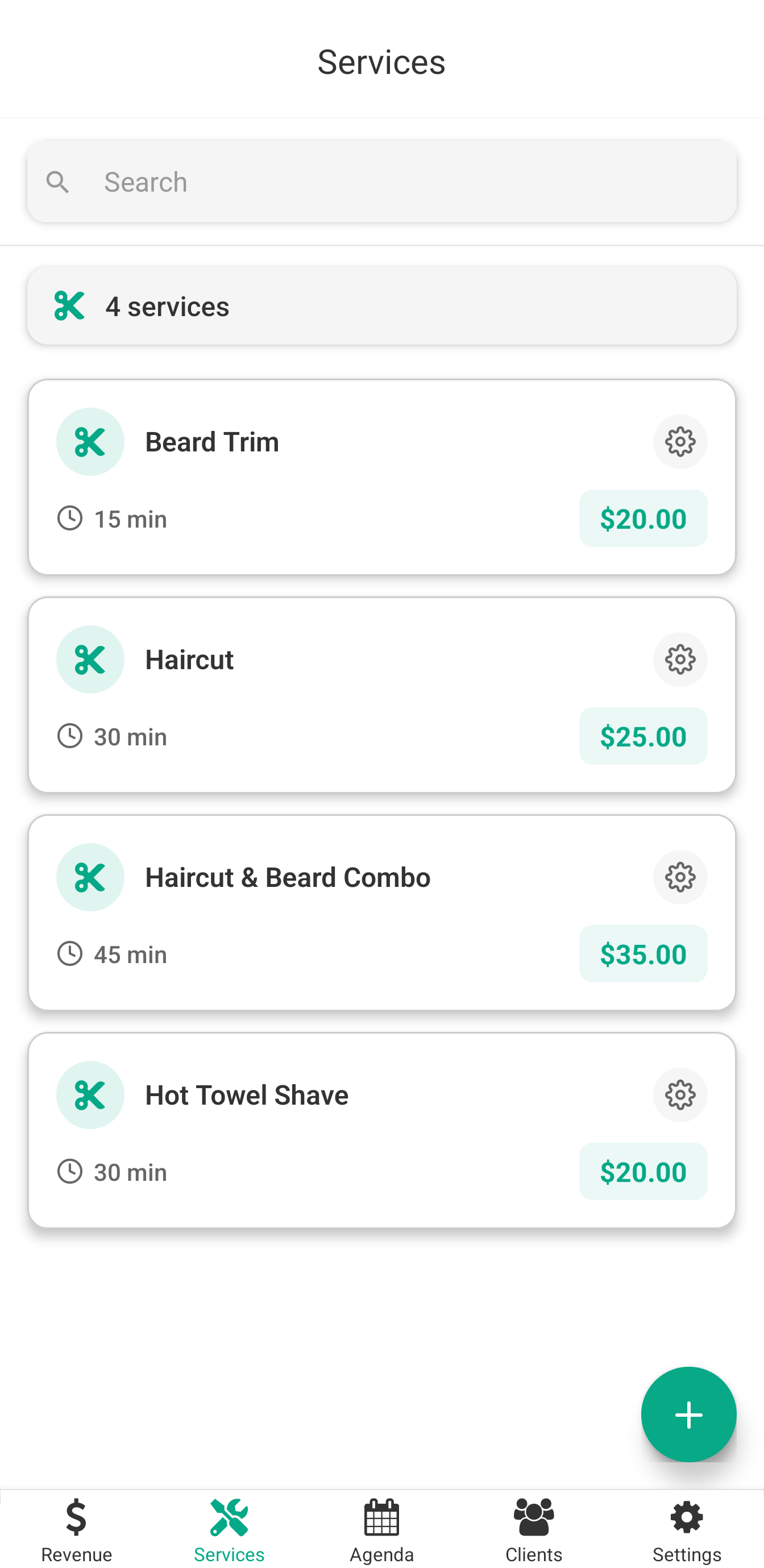Select the 4 services summary bar
This screenshot has height=1568, width=764.
click(381, 306)
